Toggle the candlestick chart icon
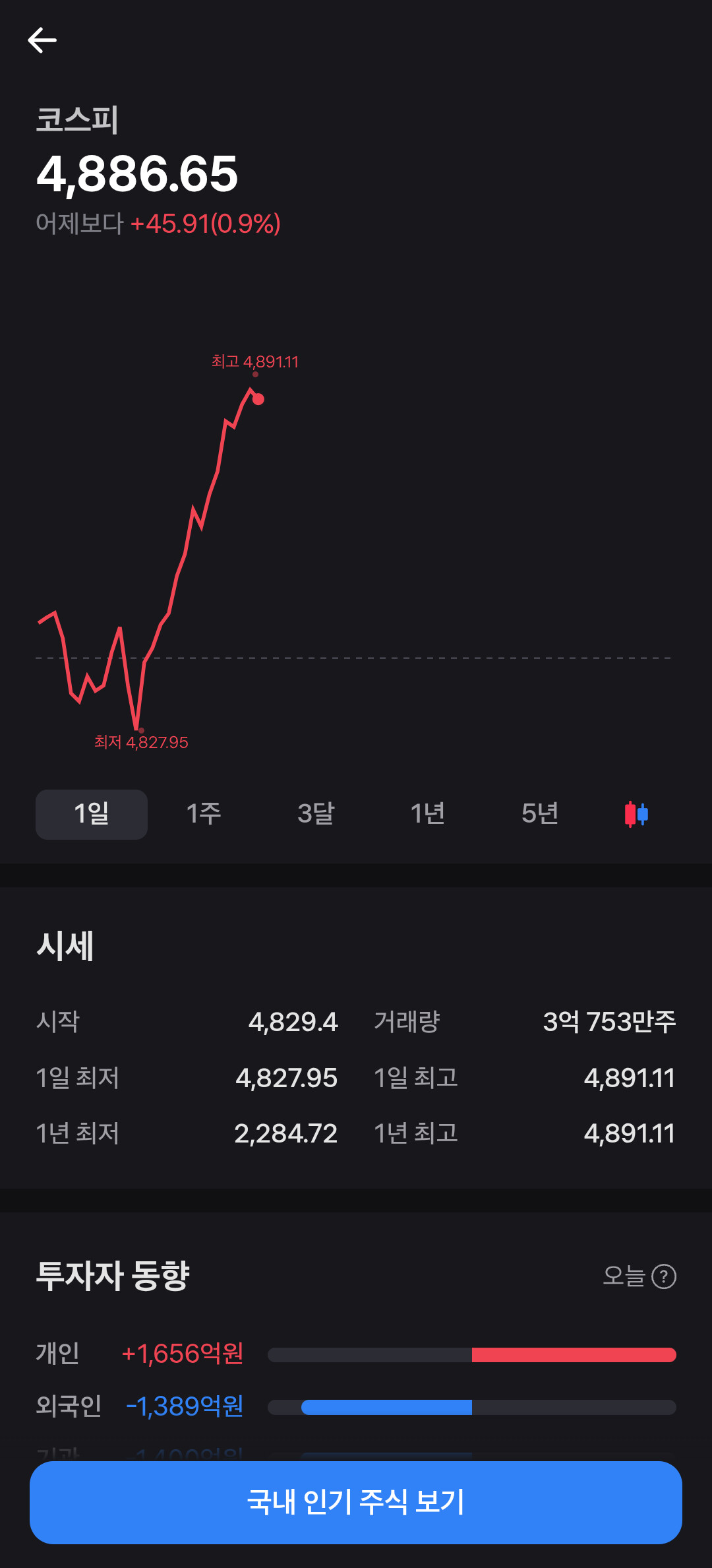The height and width of the screenshot is (1568, 712). [636, 814]
